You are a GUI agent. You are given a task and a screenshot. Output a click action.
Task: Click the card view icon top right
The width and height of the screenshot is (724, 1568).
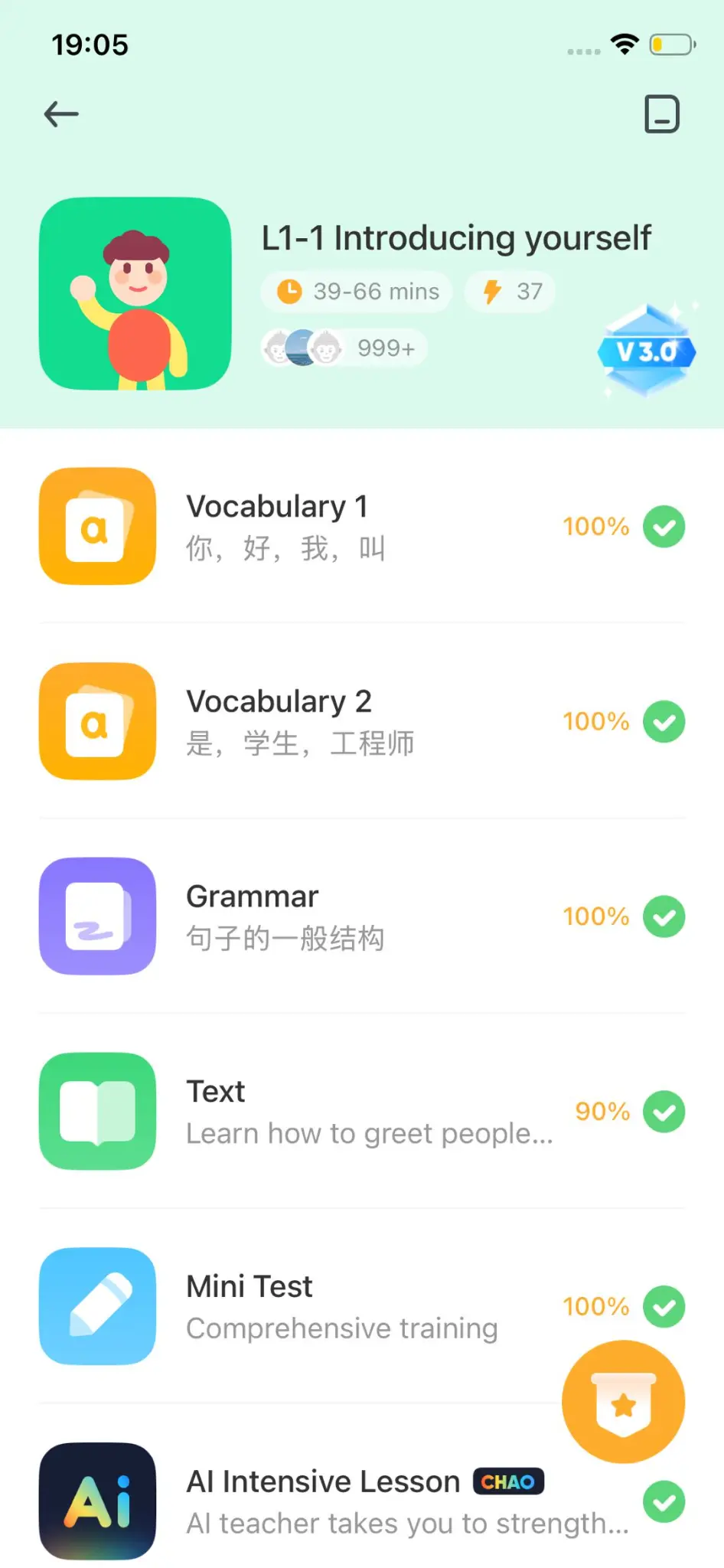click(x=662, y=113)
